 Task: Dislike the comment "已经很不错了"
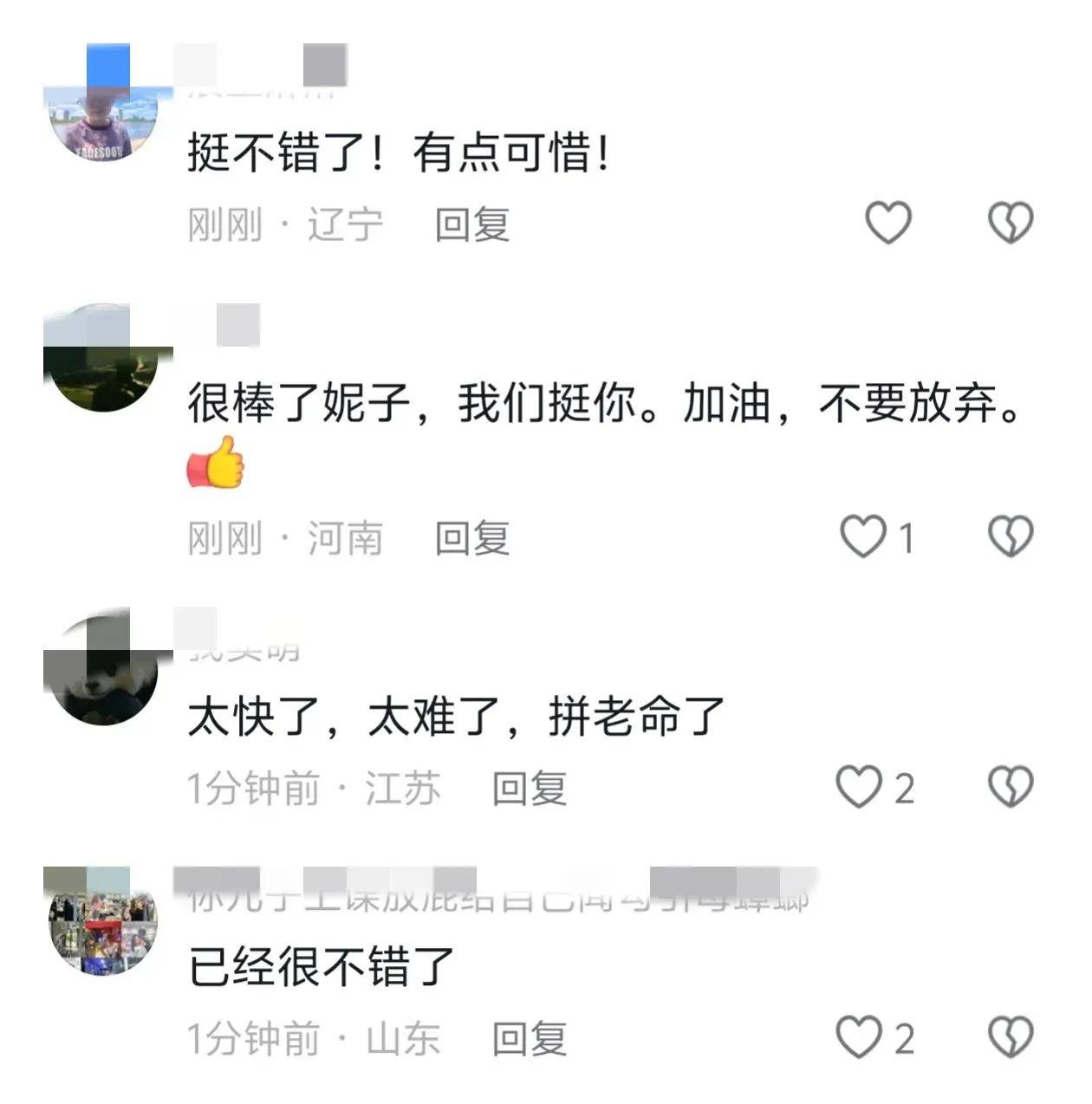(1011, 1037)
